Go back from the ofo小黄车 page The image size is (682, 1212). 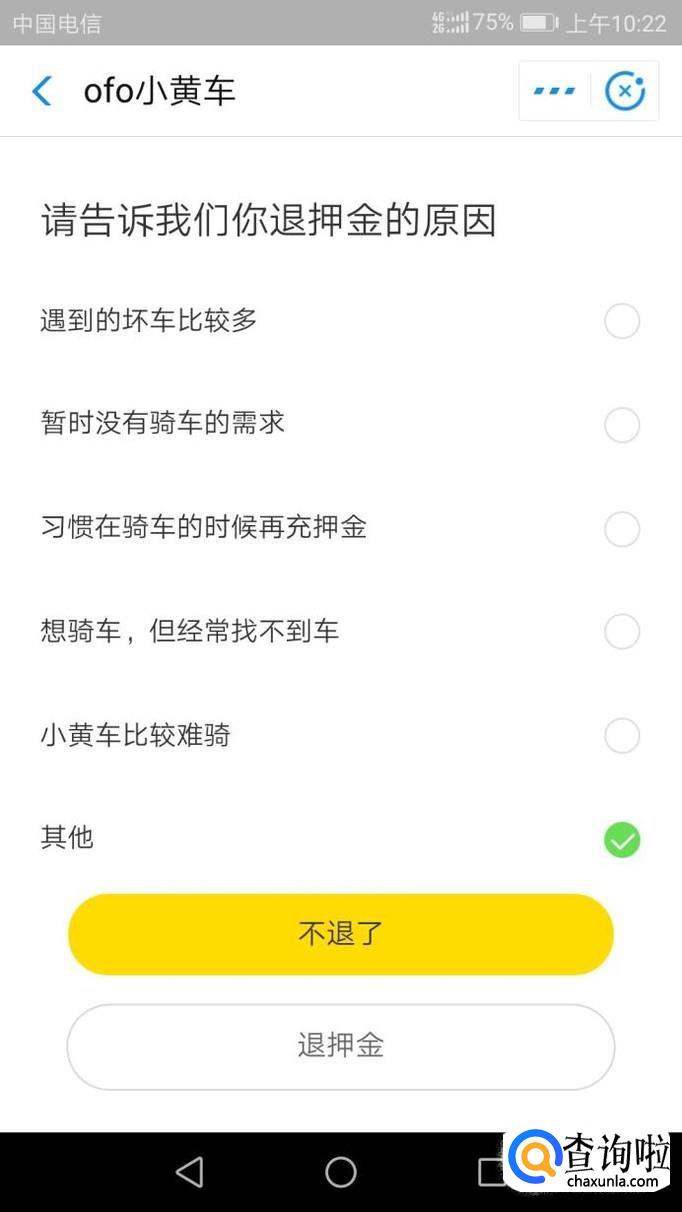[x=41, y=92]
